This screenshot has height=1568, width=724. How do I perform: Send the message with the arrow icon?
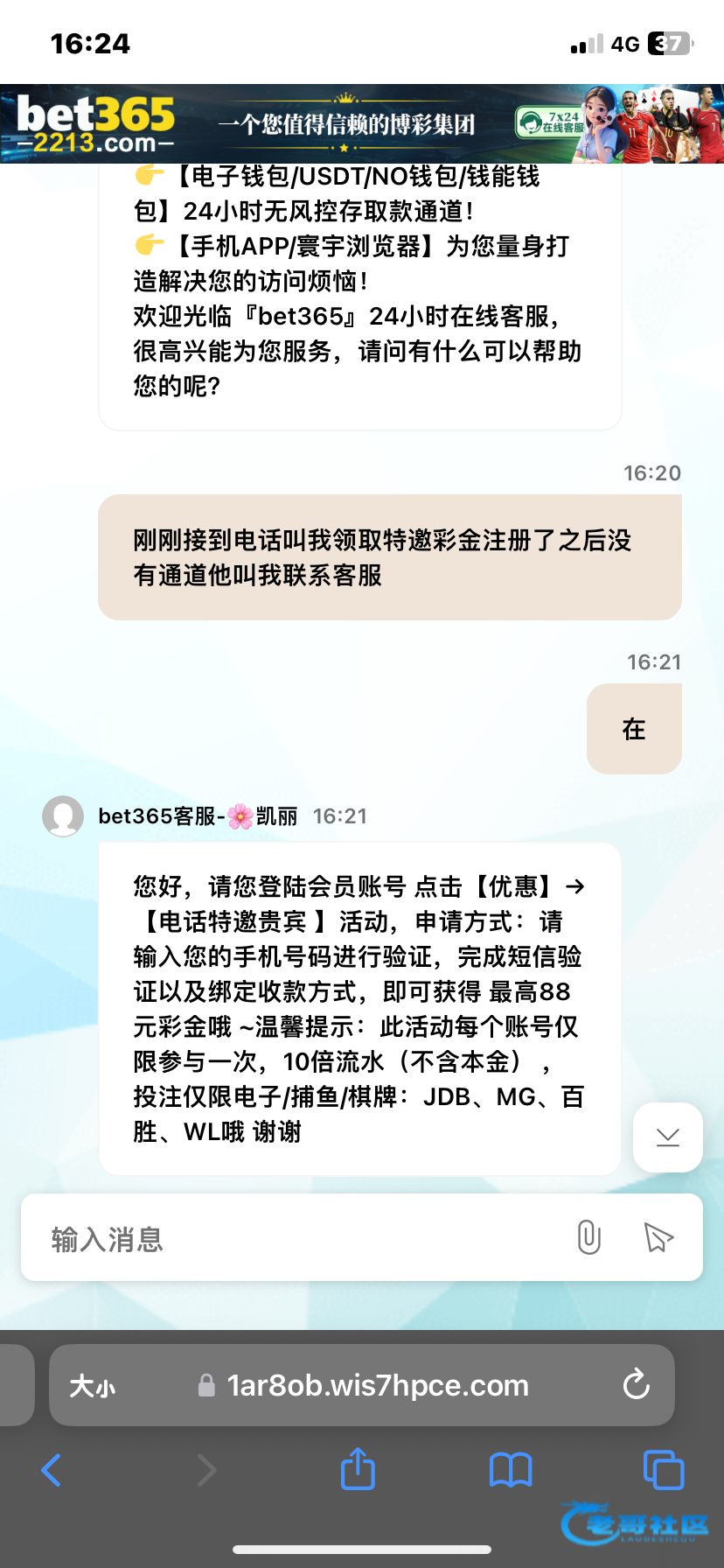(x=658, y=1237)
